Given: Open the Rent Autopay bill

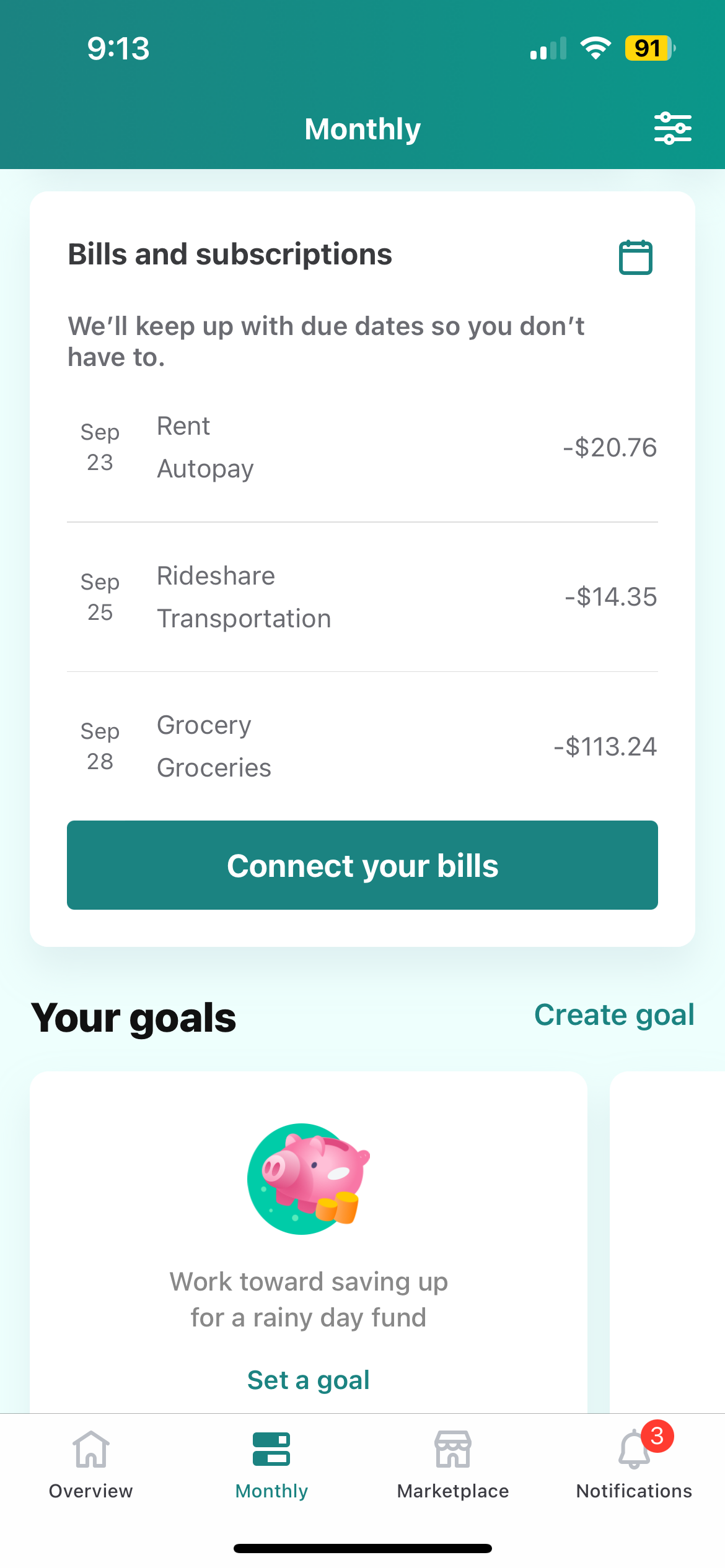Looking at the screenshot, I should coord(362,447).
